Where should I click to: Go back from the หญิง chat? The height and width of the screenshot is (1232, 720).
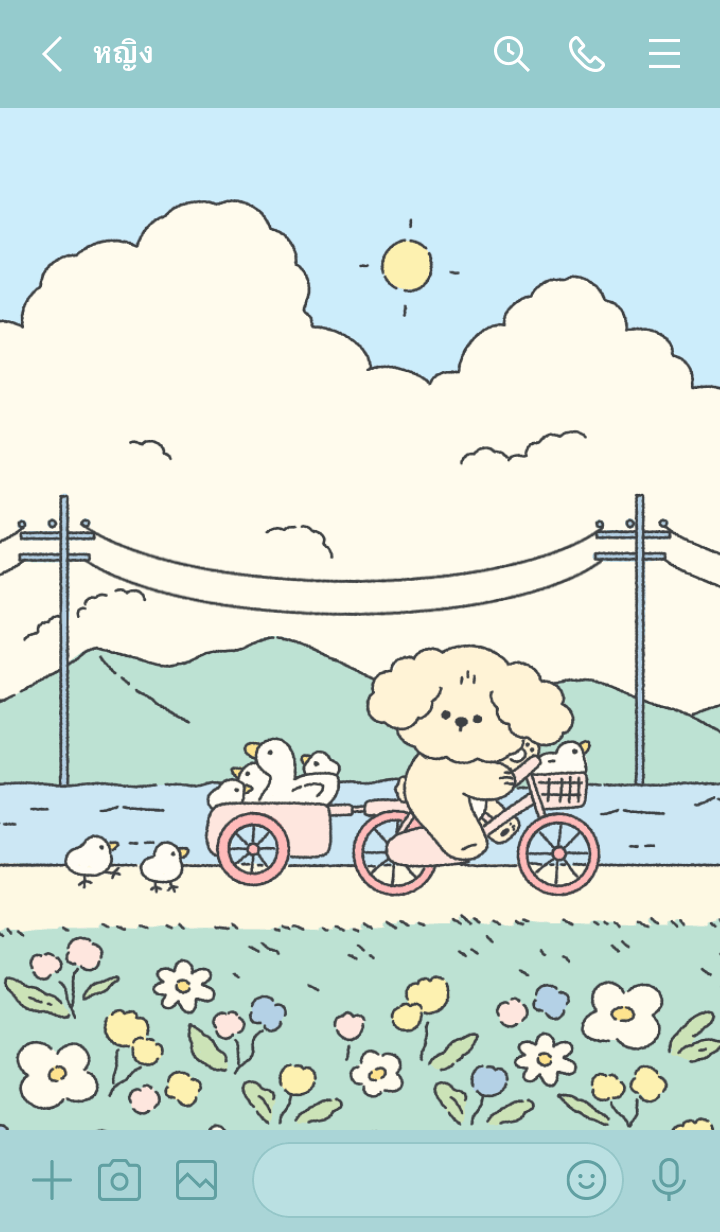point(52,54)
